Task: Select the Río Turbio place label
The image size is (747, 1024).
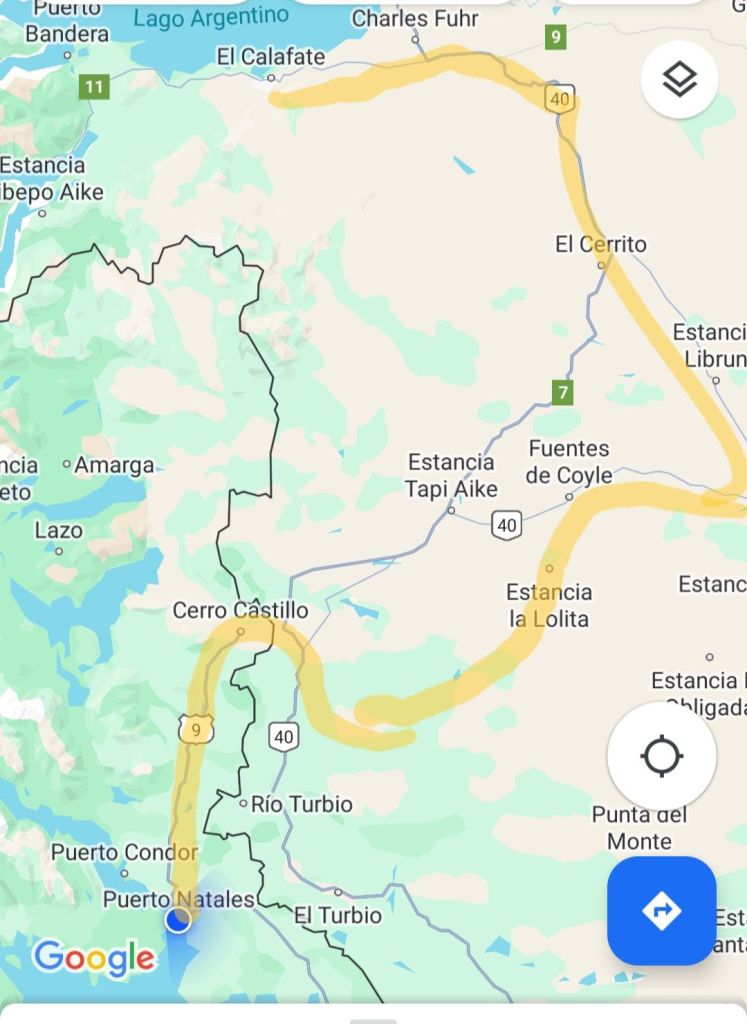Action: (x=301, y=804)
